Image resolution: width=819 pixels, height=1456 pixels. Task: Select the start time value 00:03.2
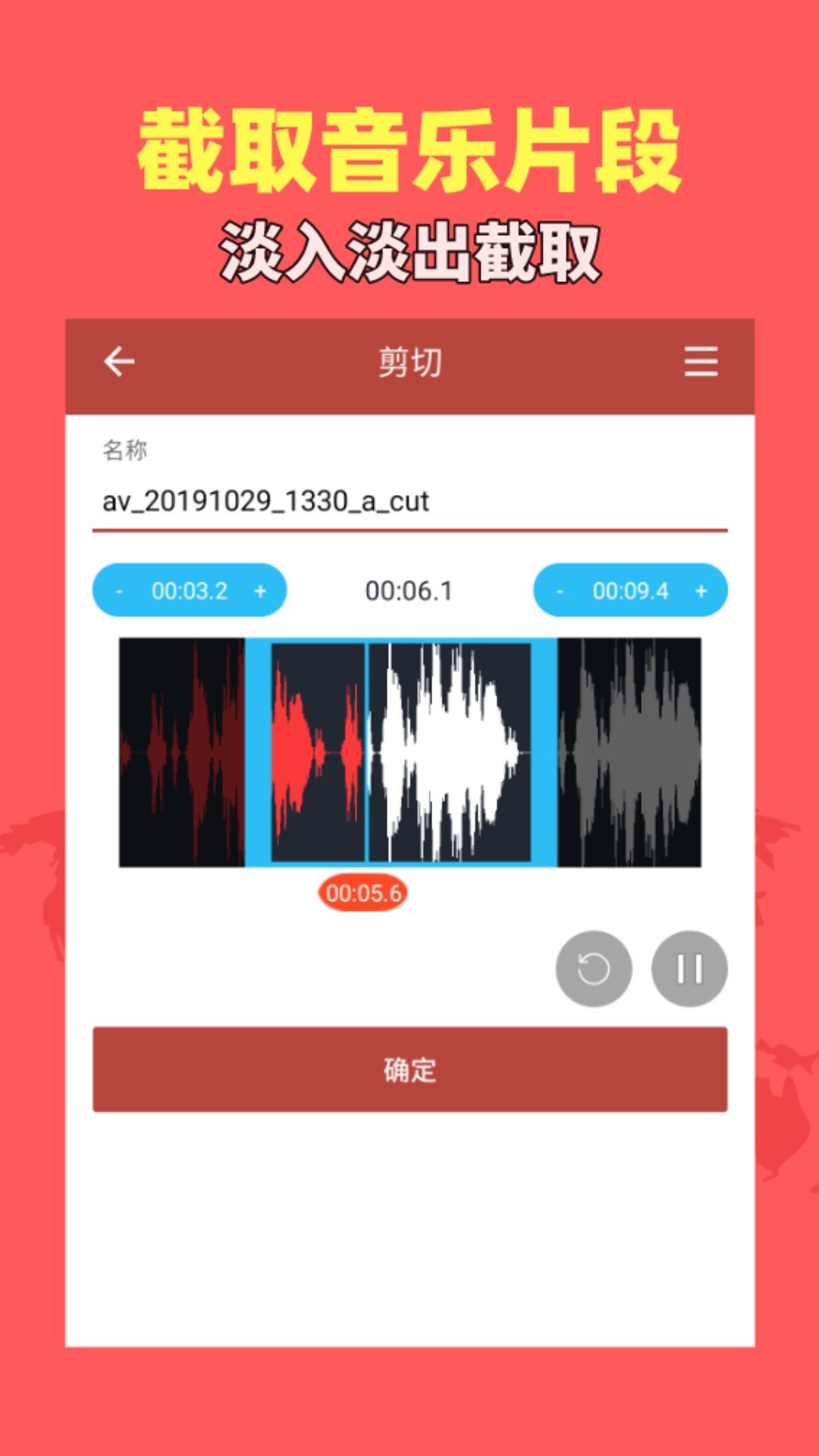[190, 590]
